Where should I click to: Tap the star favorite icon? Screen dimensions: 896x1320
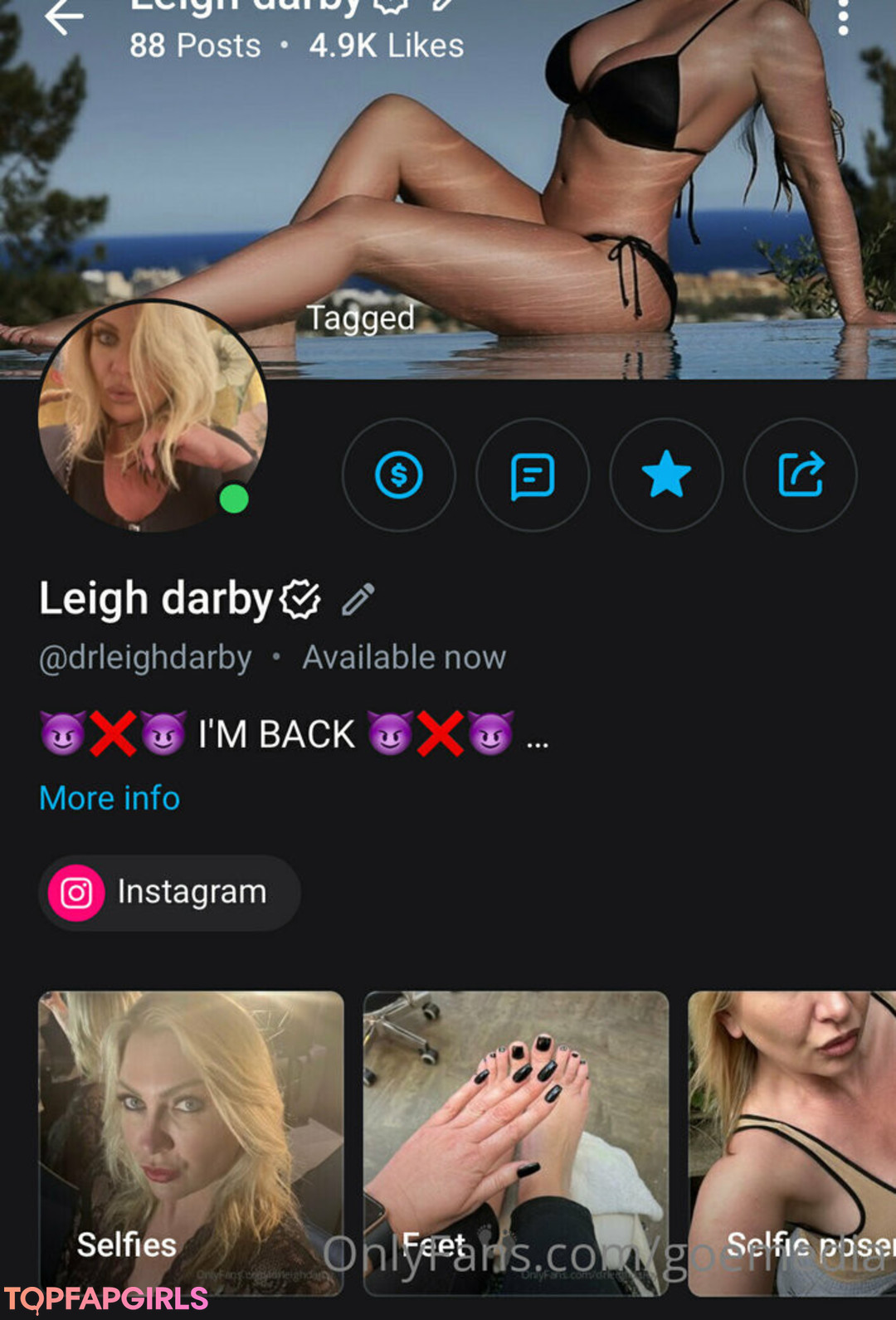coord(666,475)
